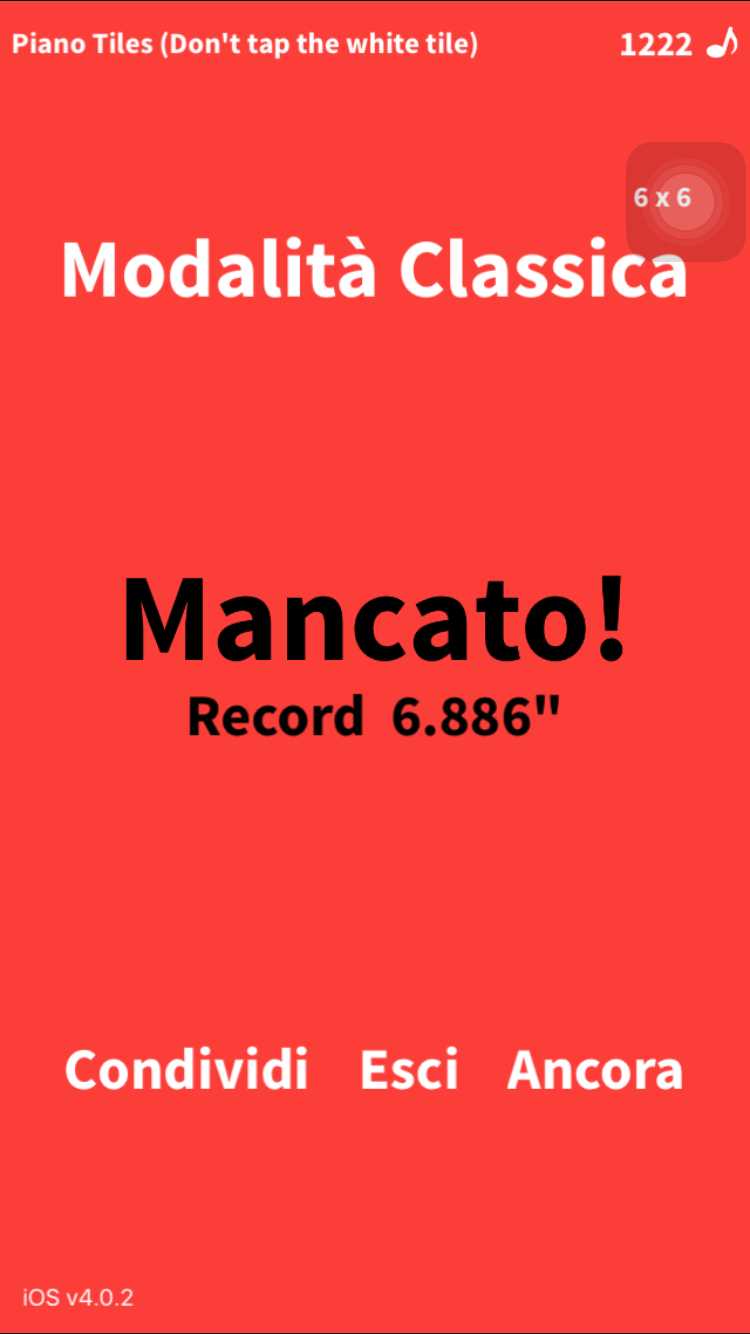Exit to the menu with Esci
The image size is (750, 1334).
coord(409,1070)
